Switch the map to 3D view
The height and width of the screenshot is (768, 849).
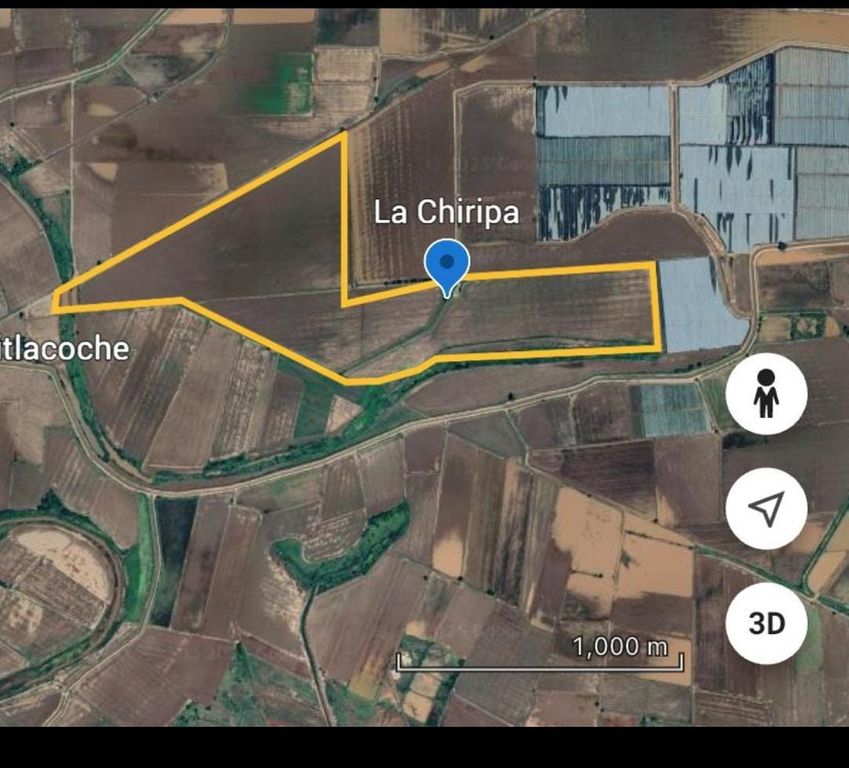[x=766, y=624]
